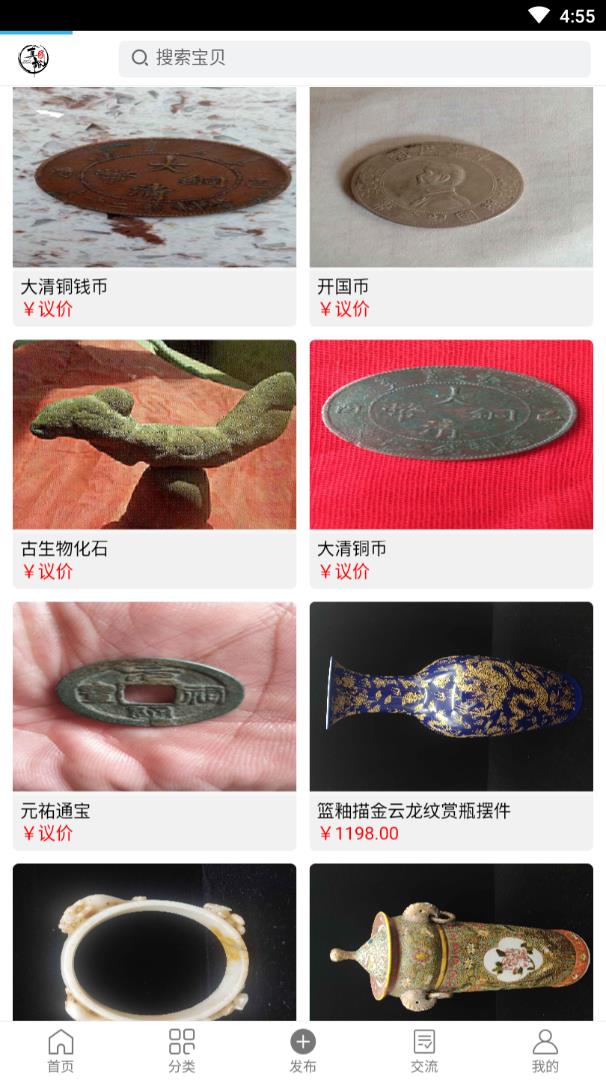Open the 我的 profile tab
The image size is (606, 1080).
click(545, 1051)
